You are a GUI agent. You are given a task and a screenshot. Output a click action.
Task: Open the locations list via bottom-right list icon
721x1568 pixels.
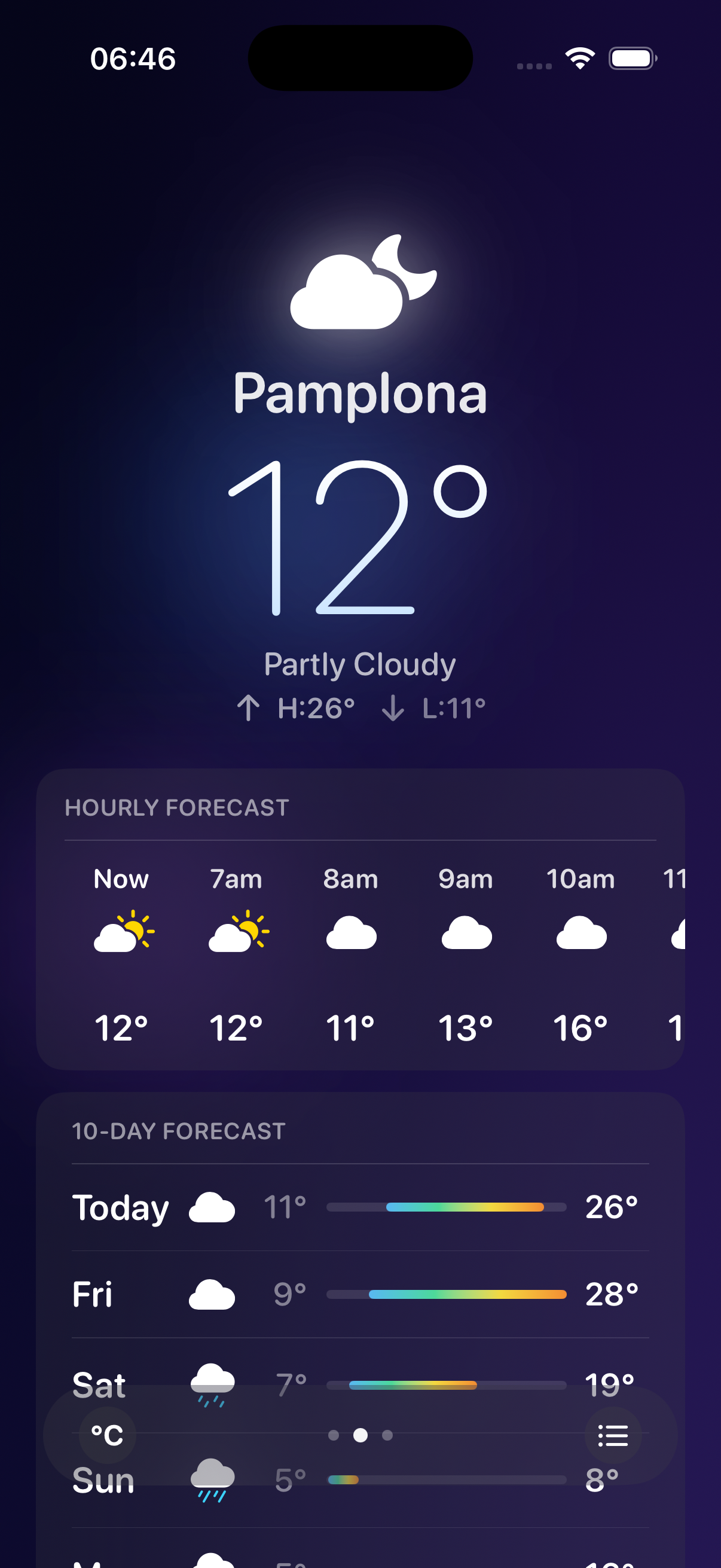tap(613, 1436)
